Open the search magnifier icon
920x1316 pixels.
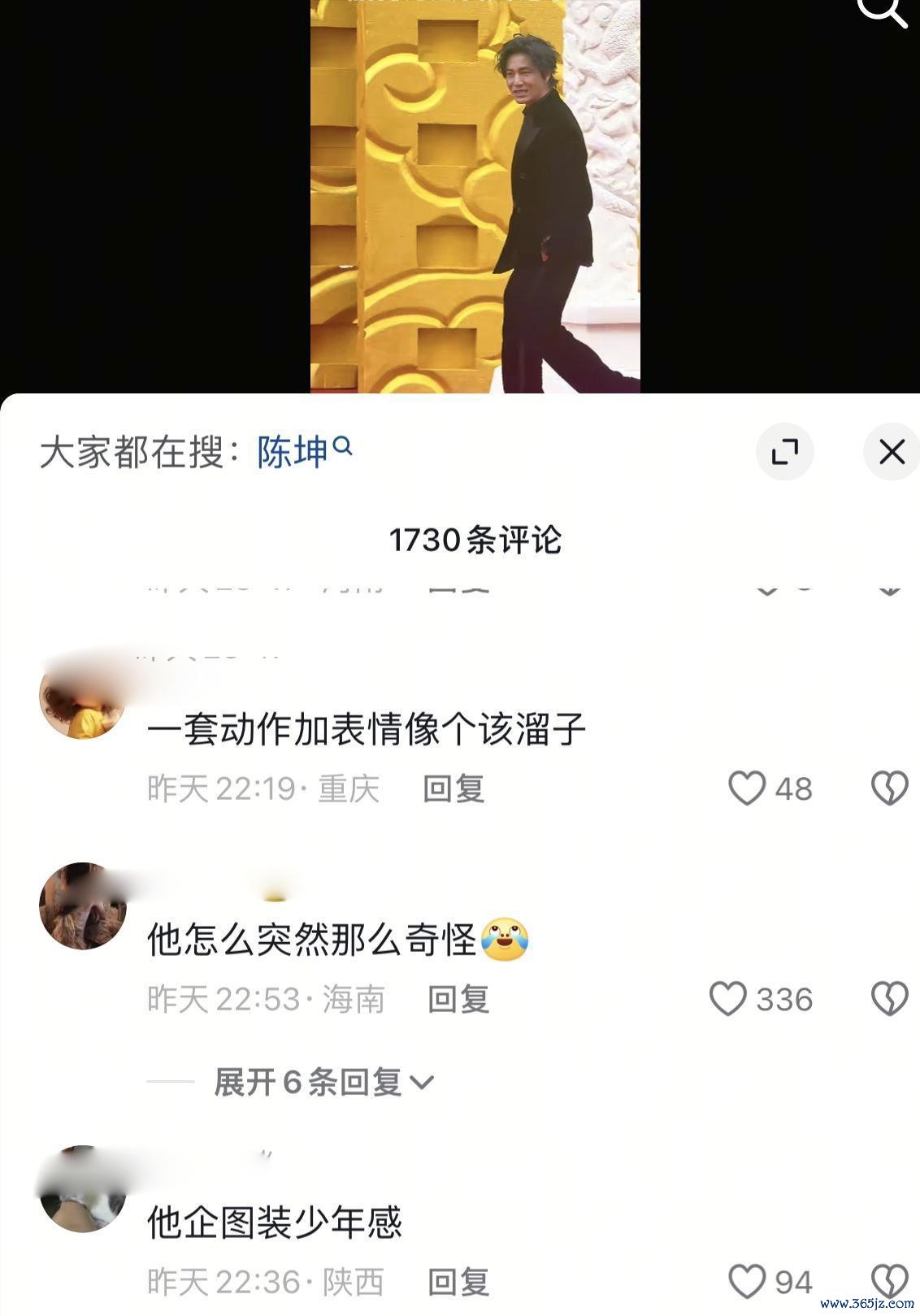point(883,11)
